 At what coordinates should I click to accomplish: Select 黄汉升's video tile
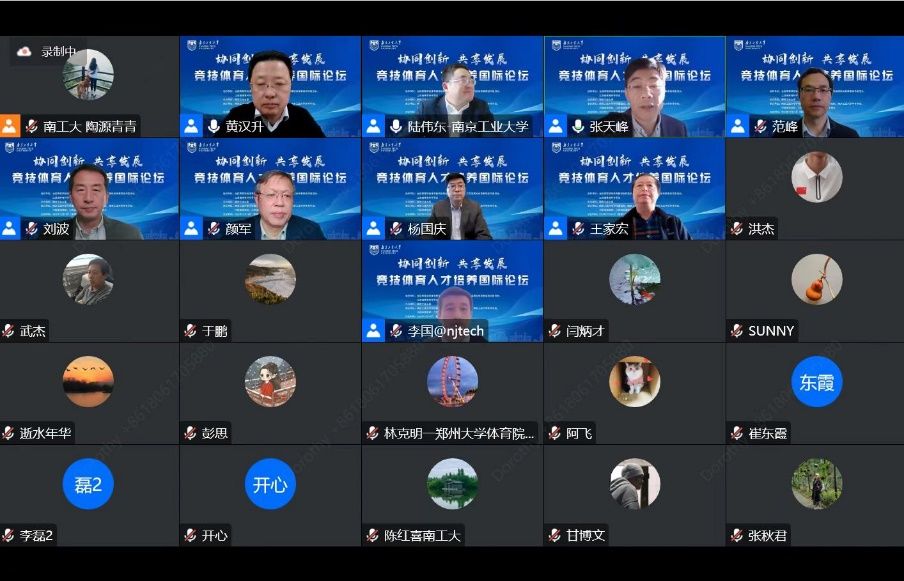tap(270, 87)
